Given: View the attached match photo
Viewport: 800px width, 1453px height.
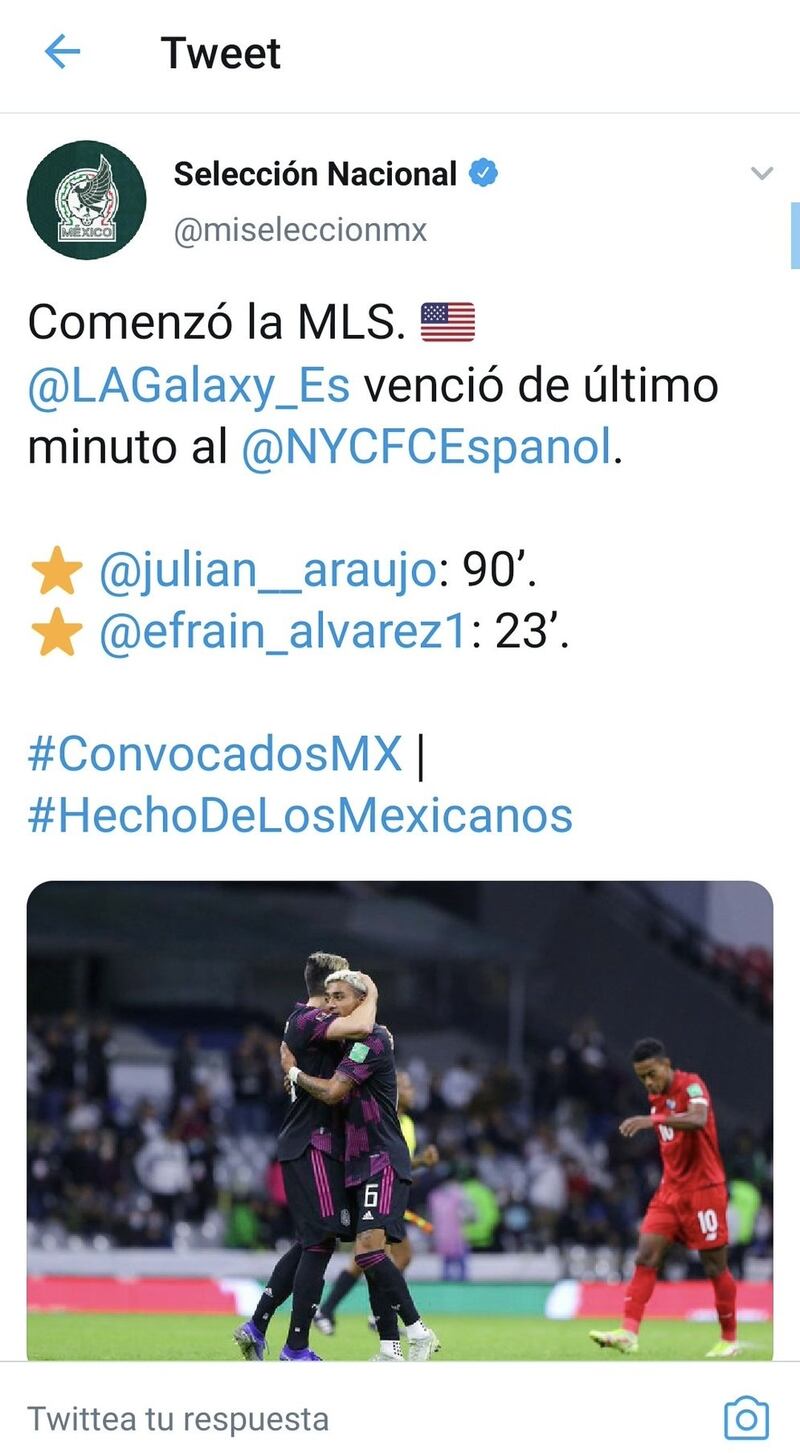Looking at the screenshot, I should (x=400, y=1120).
